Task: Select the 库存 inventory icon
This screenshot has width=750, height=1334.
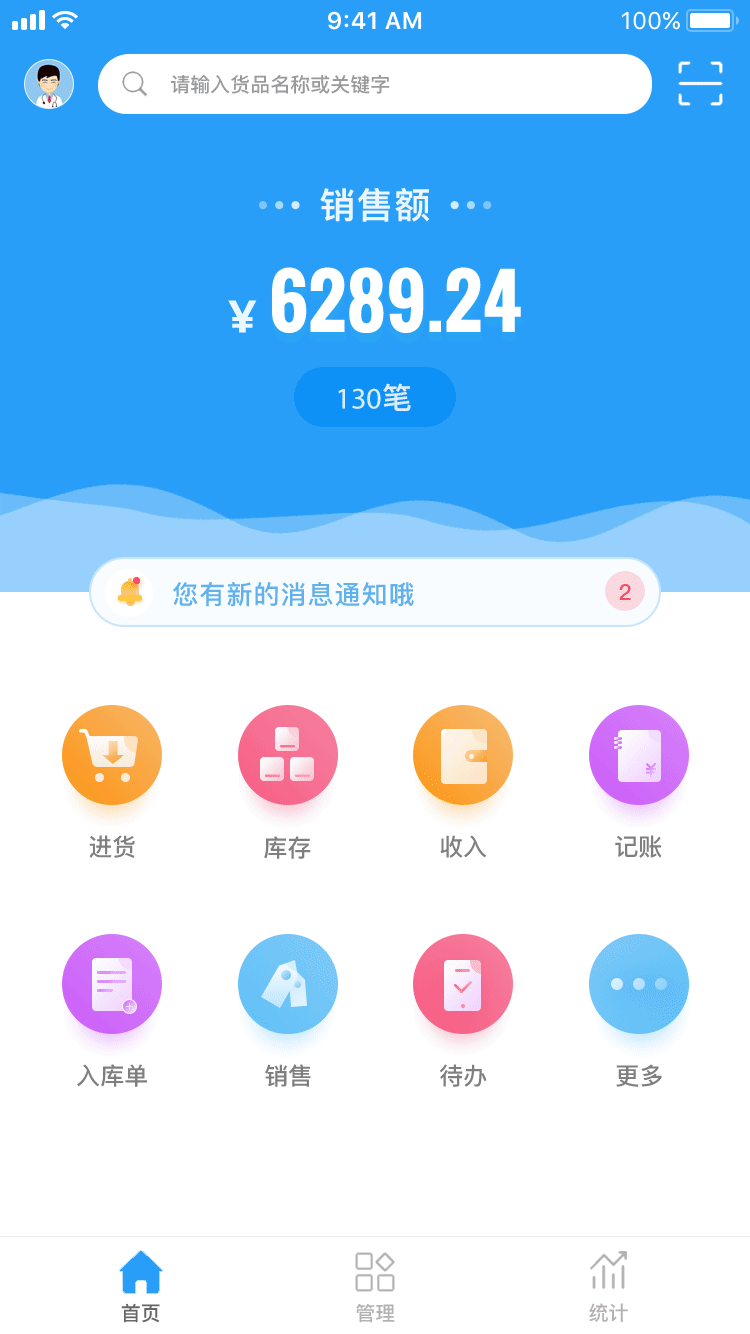Action: click(287, 755)
